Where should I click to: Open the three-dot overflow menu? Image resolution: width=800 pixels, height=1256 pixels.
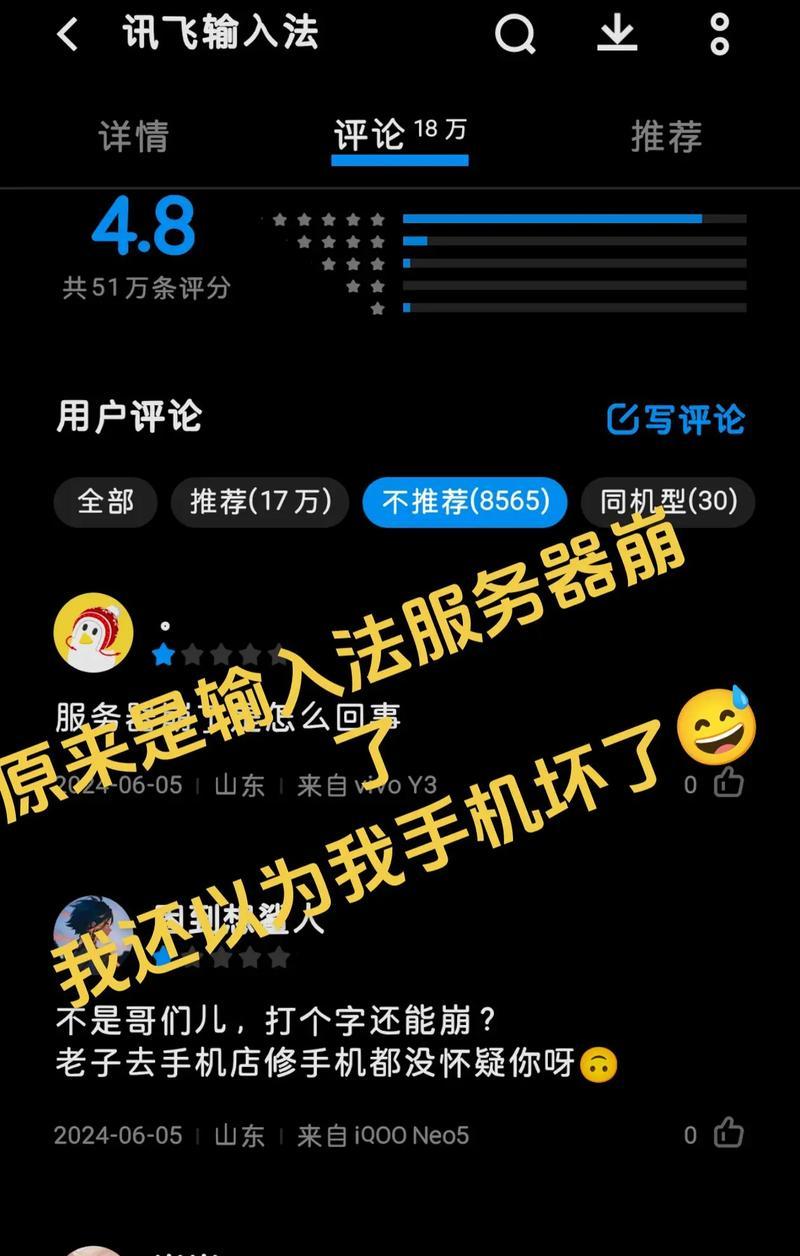point(719,35)
